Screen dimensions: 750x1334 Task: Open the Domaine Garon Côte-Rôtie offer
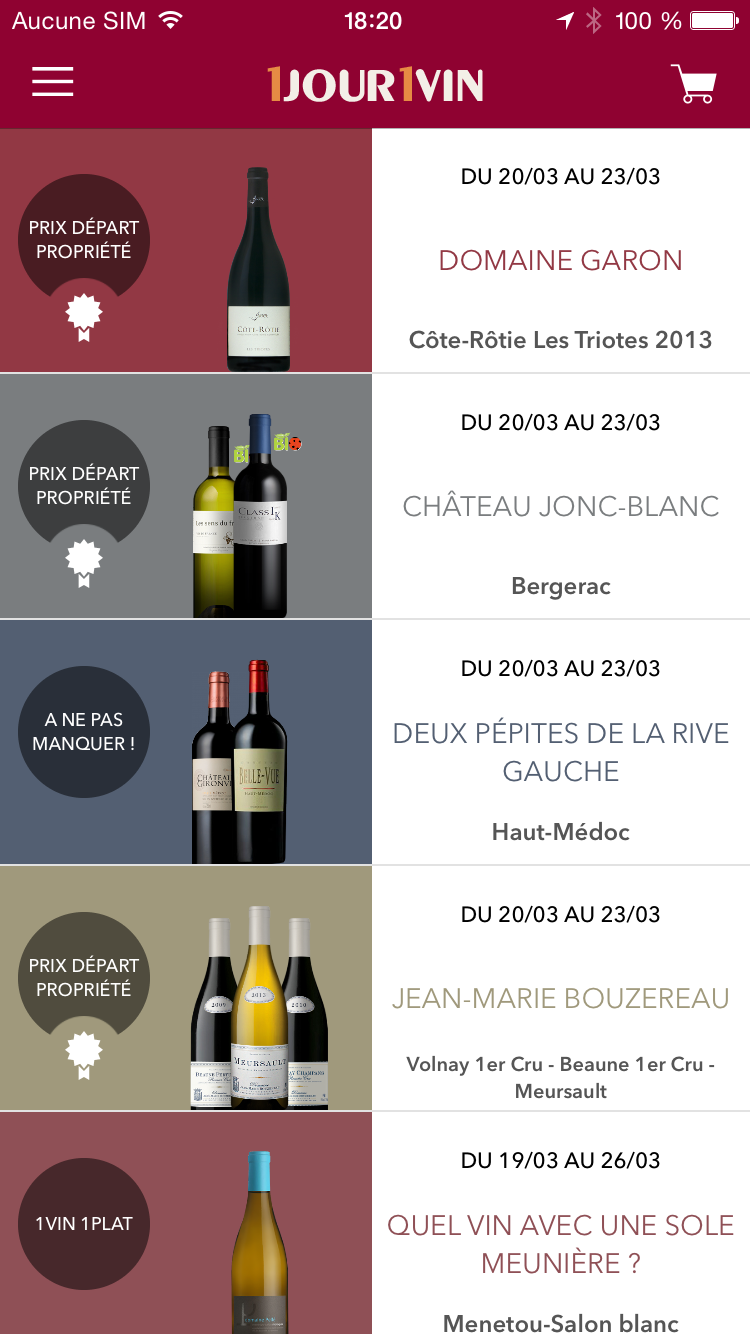click(375, 251)
